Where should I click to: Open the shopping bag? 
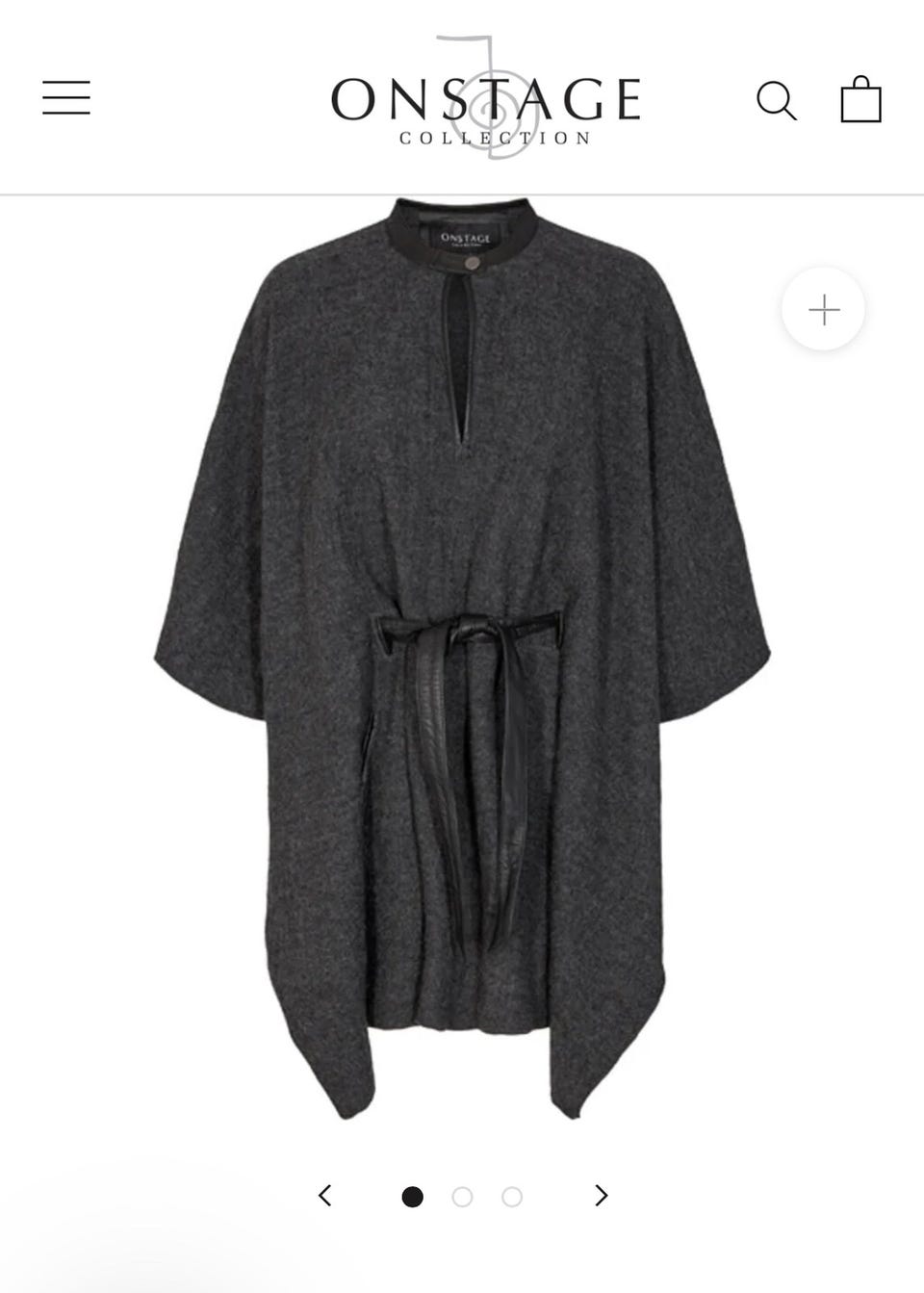[x=860, y=100]
